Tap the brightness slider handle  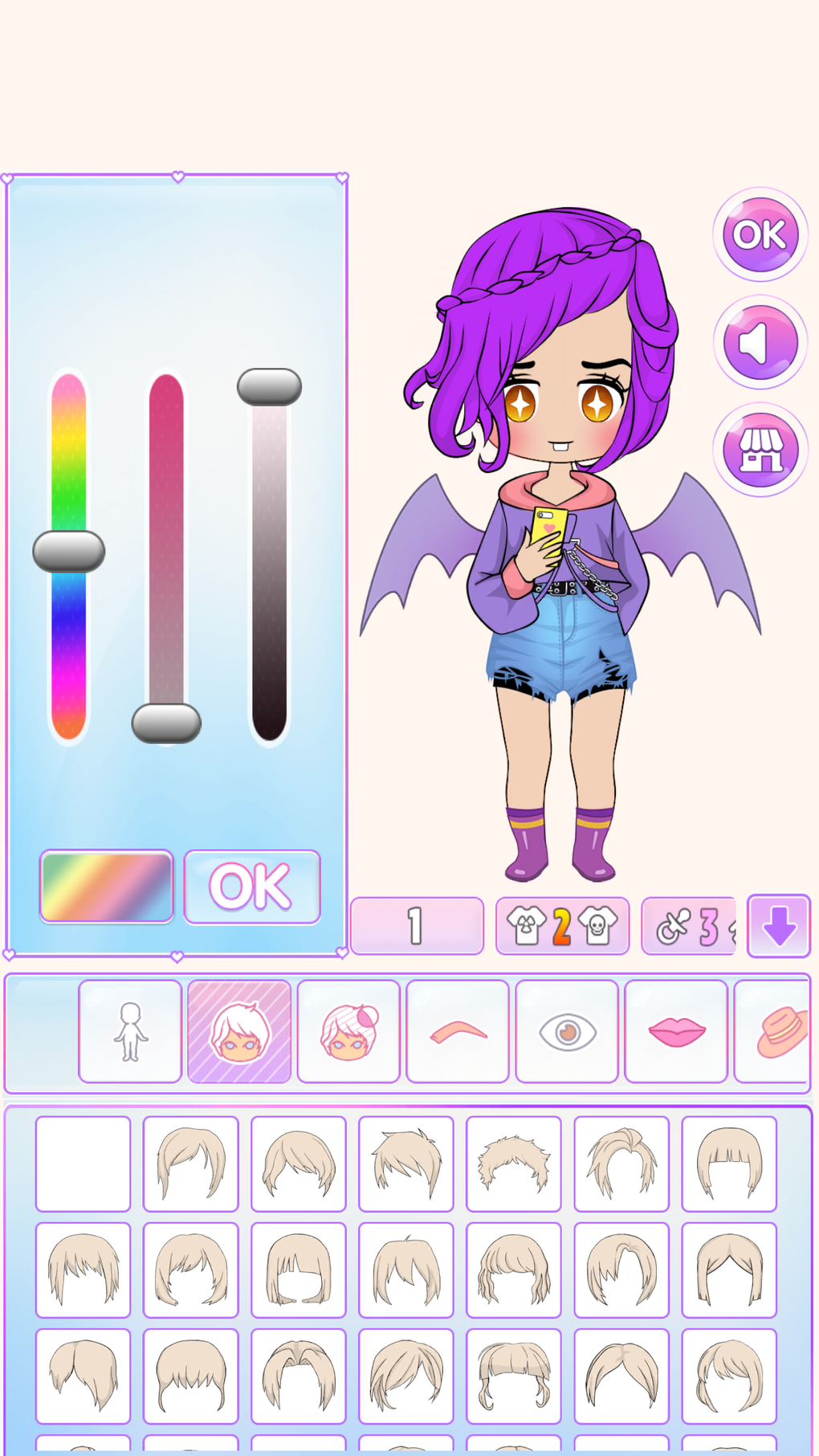click(269, 387)
